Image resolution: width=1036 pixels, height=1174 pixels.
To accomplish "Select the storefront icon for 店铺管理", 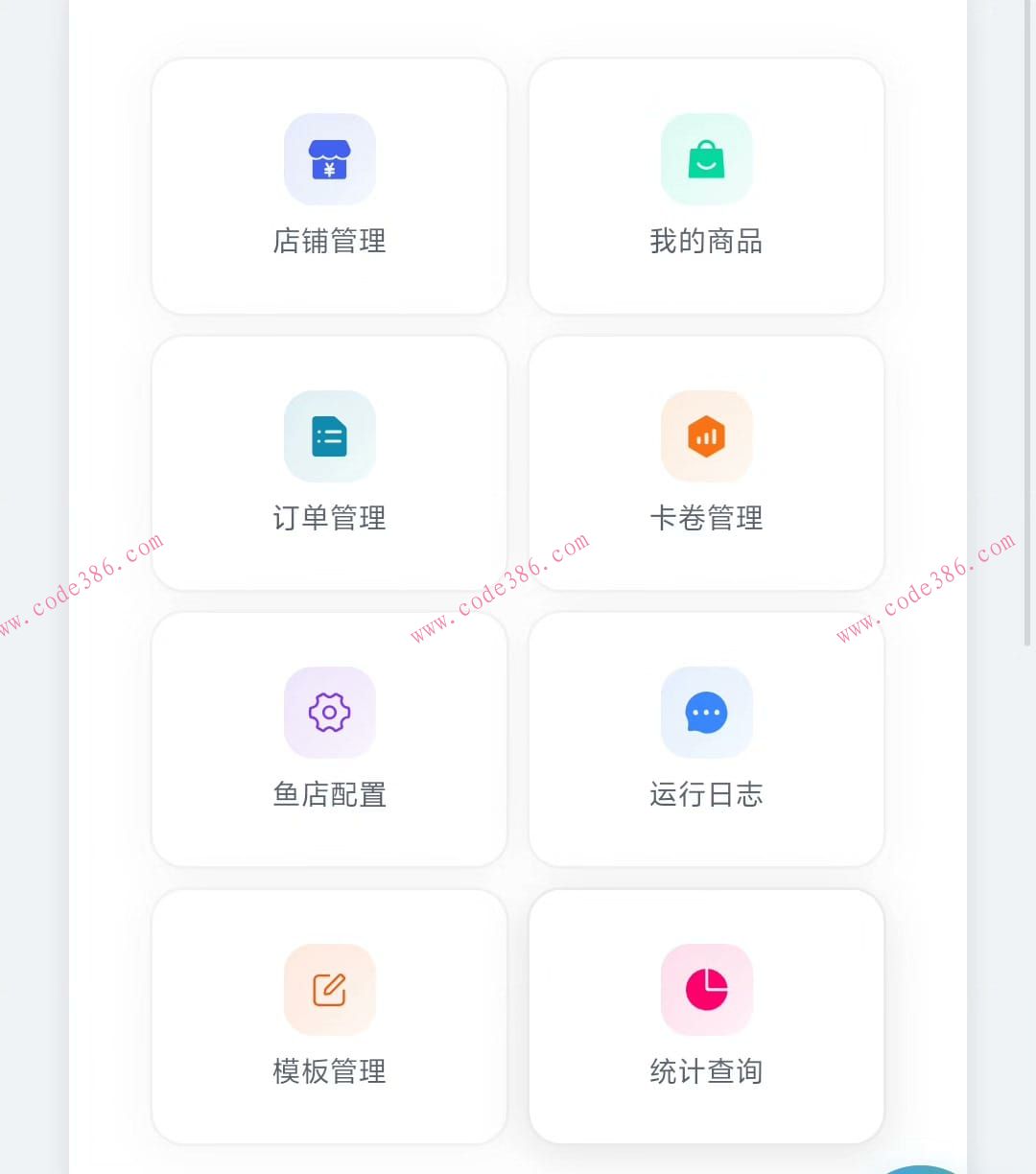I will 329,159.
